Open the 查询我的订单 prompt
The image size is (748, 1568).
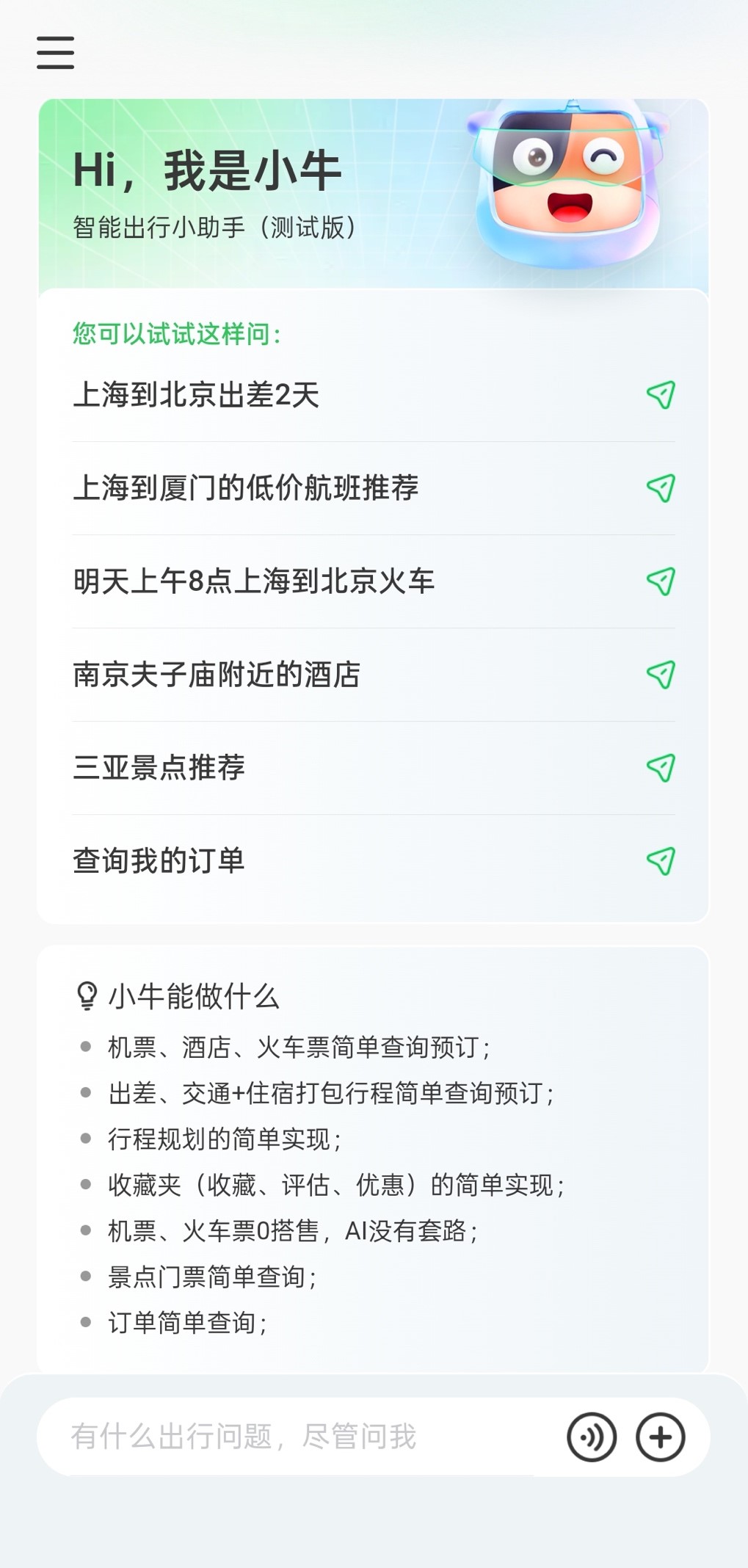click(374, 861)
